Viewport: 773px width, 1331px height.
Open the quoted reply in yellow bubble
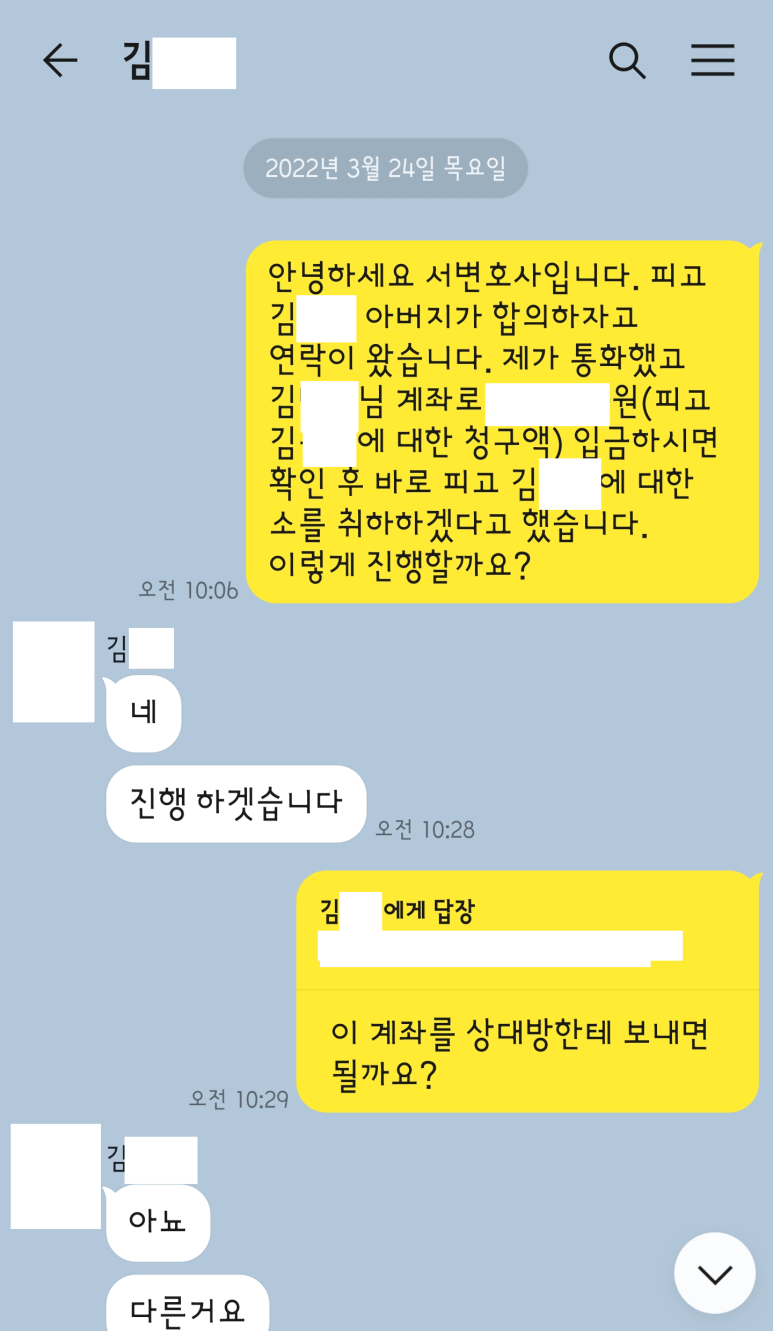500,930
